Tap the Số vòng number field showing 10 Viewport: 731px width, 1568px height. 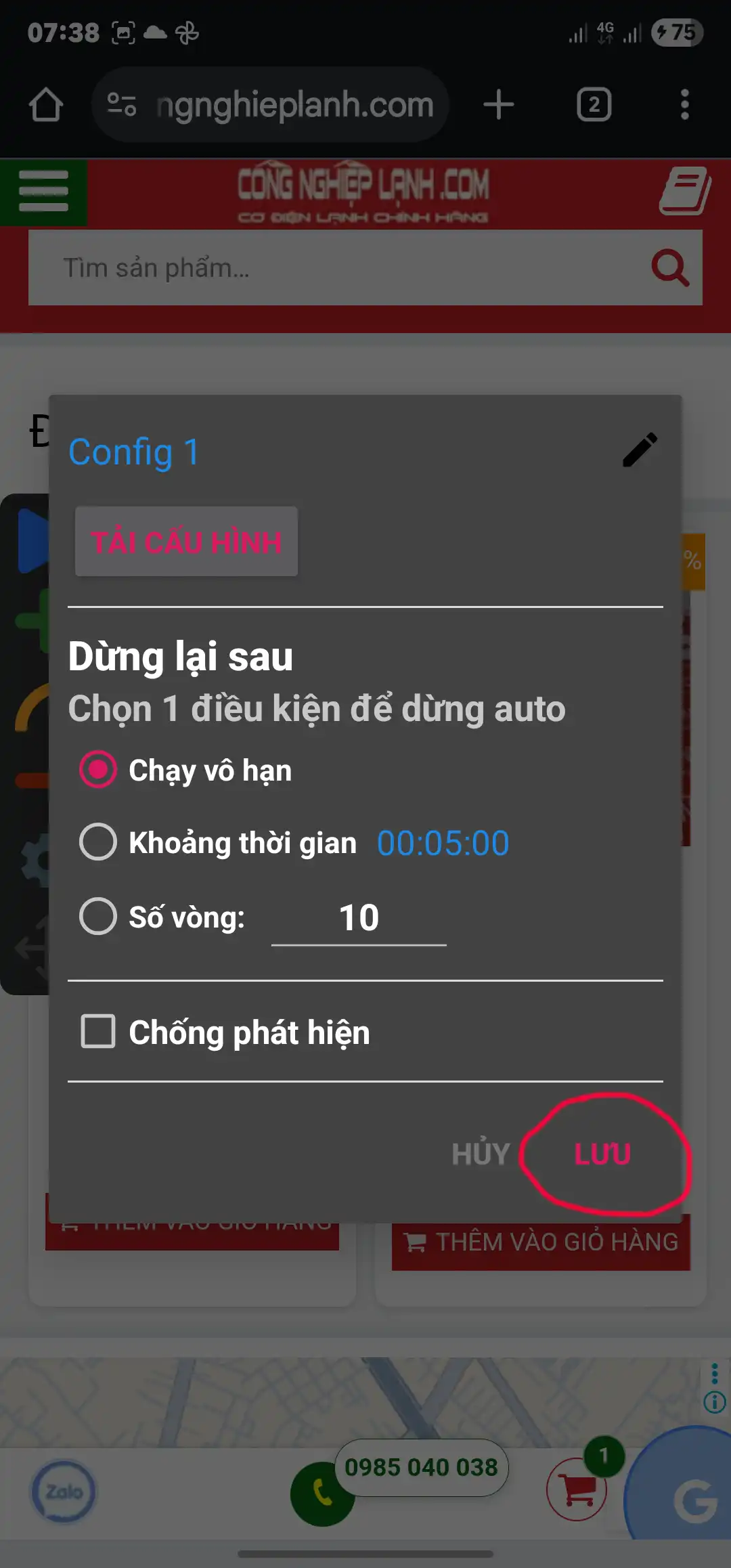(x=359, y=918)
